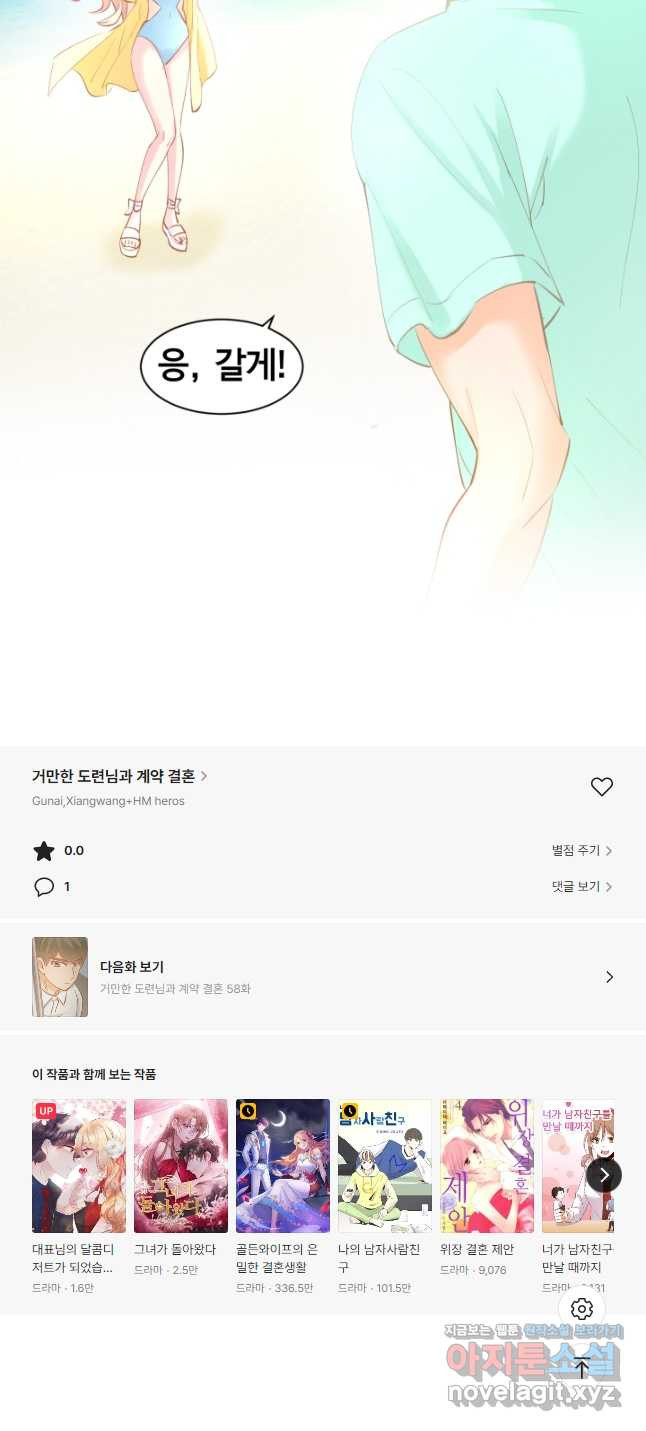646x1431 pixels.
Task: Tap the heart icon to like the series
Action: click(601, 787)
